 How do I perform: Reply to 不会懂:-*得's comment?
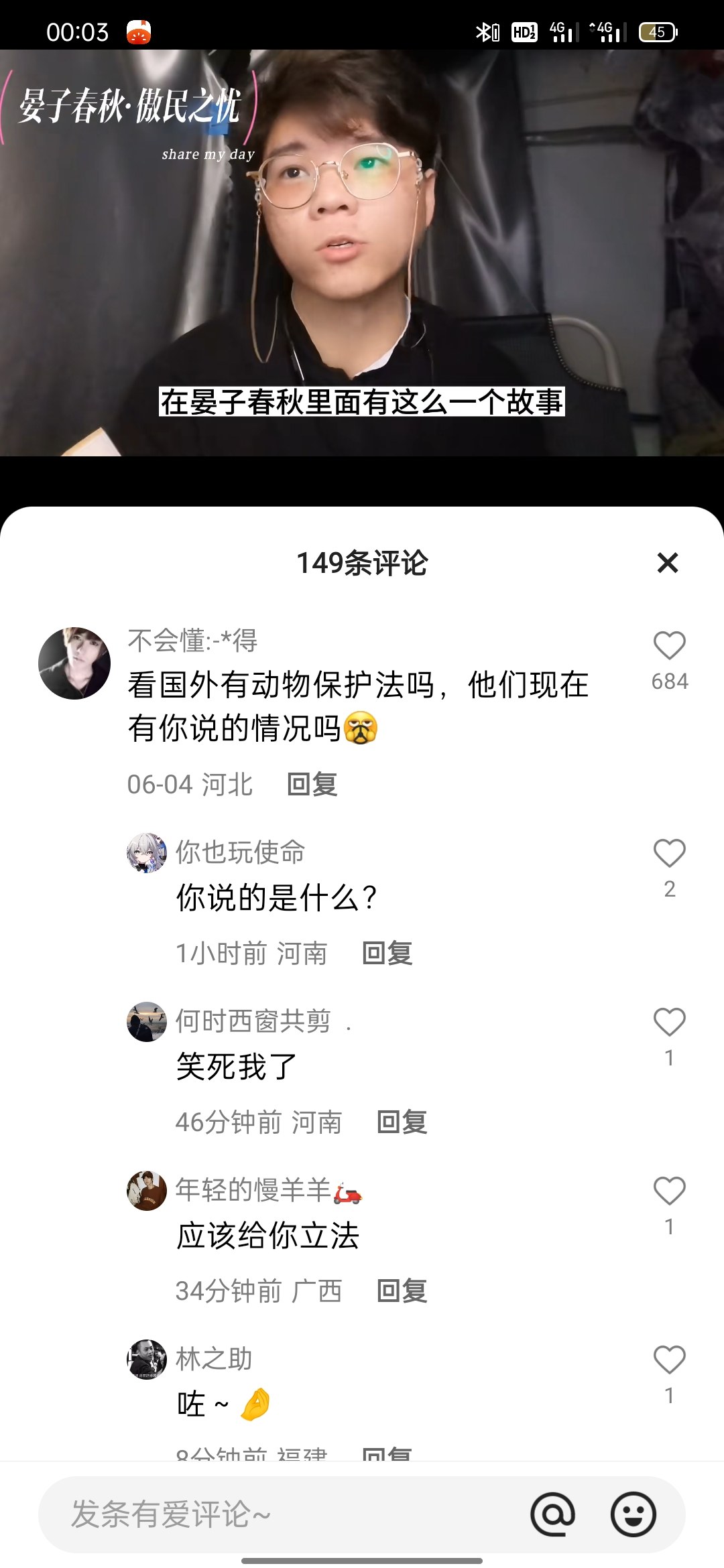(x=312, y=784)
